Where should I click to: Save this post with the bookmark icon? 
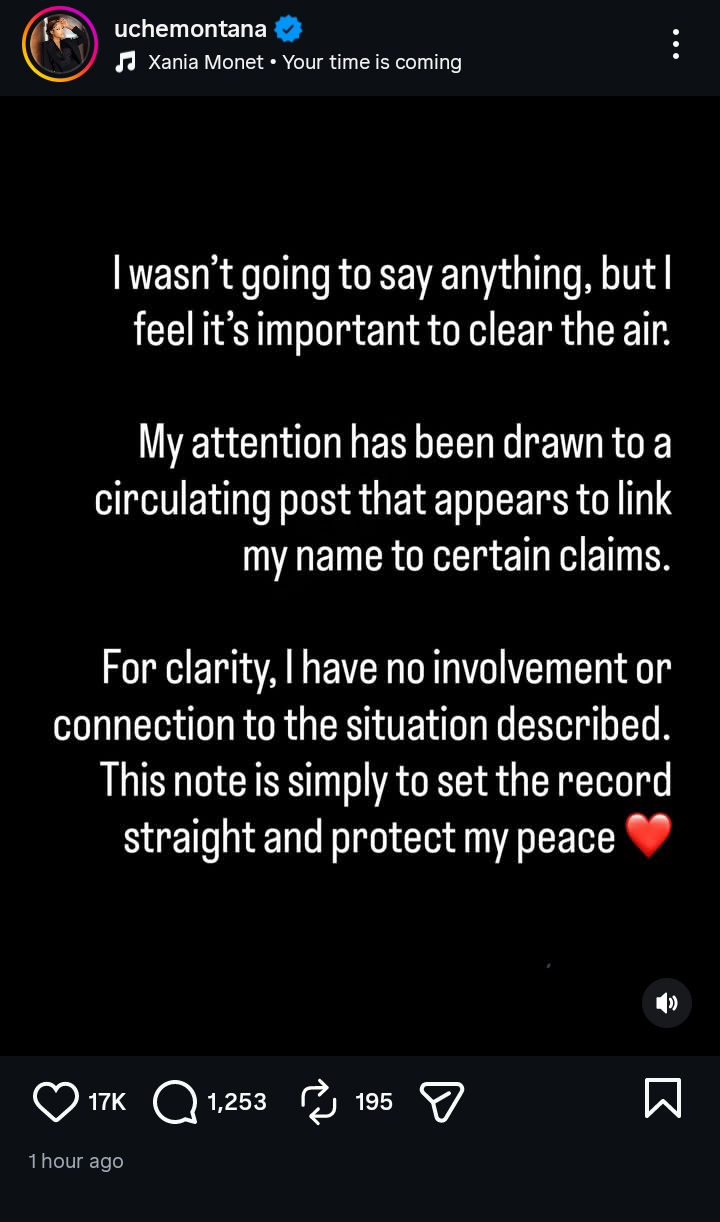click(662, 1098)
